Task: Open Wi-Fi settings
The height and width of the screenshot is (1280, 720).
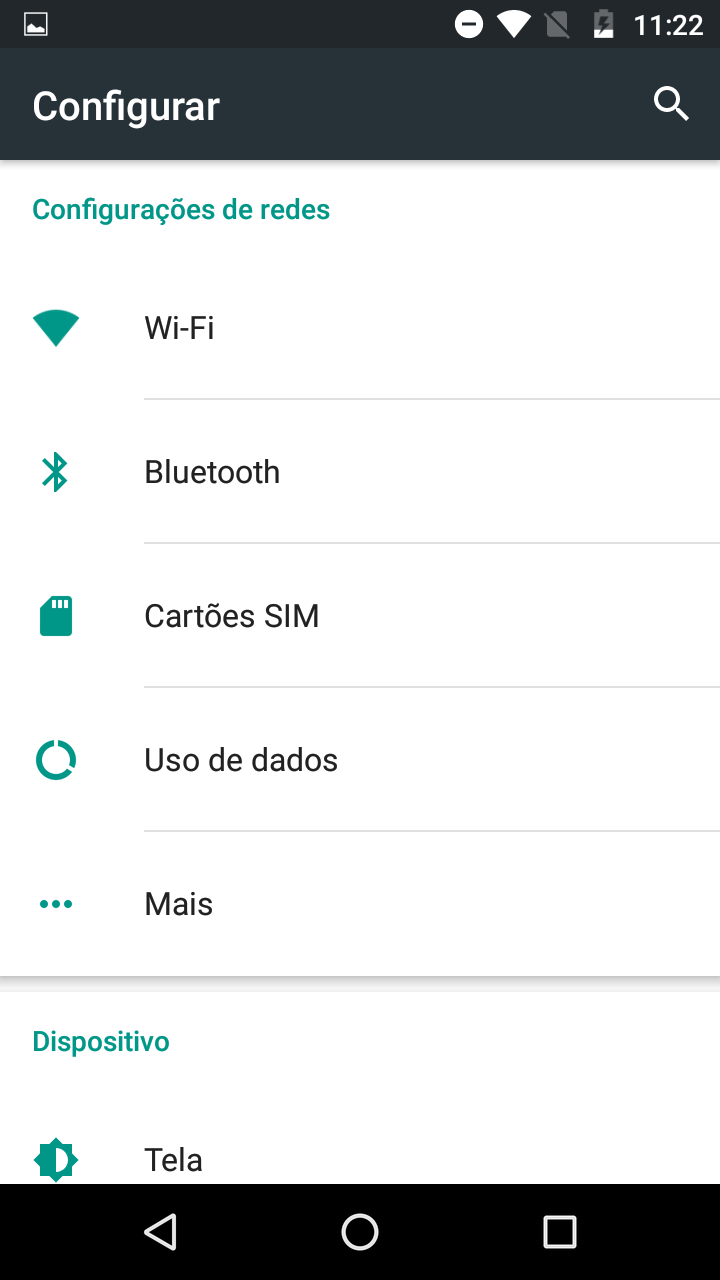Action: 360,328
